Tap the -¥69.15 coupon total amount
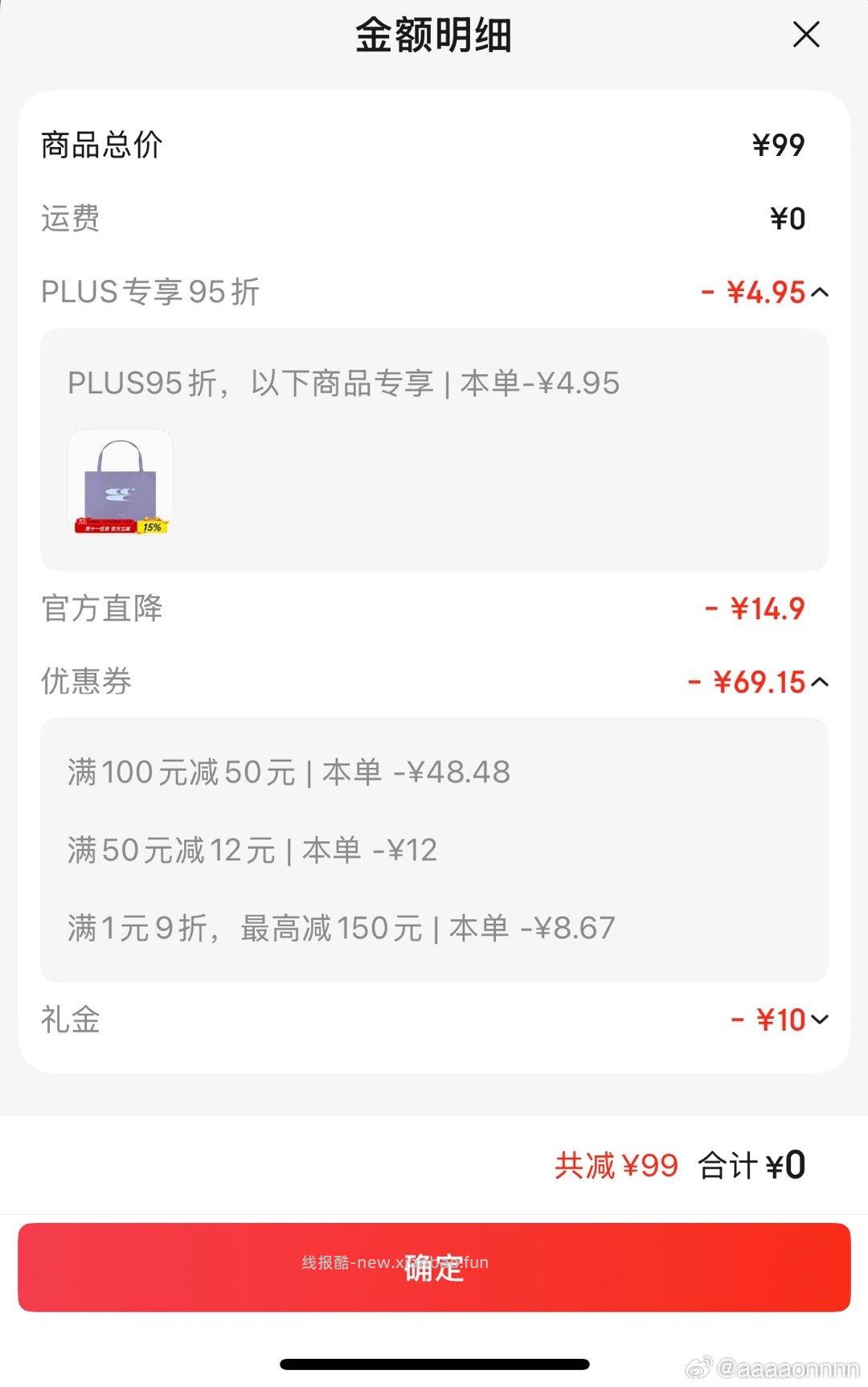Image resolution: width=868 pixels, height=1387 pixels. click(x=746, y=682)
